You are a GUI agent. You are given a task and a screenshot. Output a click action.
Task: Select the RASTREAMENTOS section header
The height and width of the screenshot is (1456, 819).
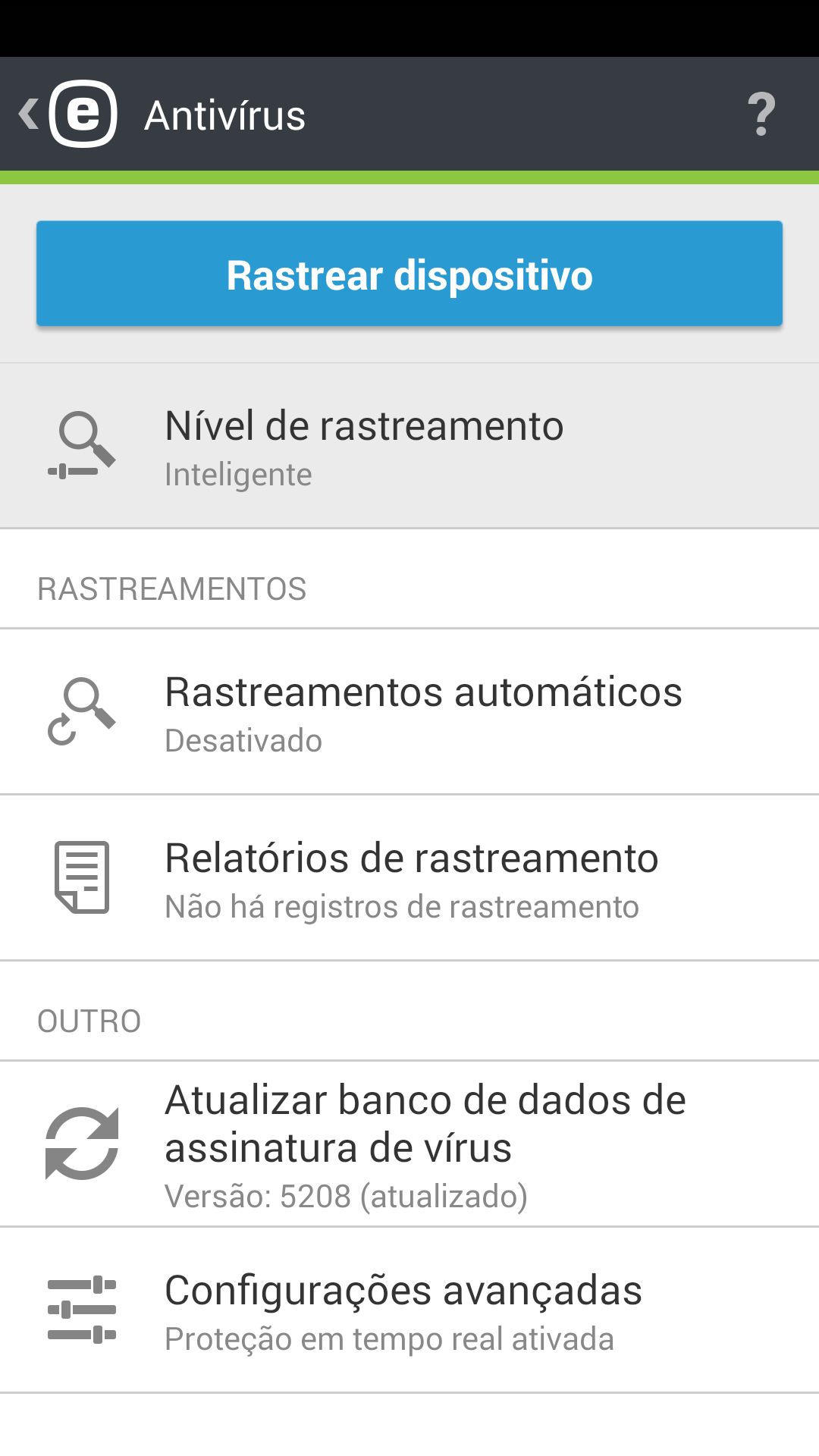coord(172,588)
